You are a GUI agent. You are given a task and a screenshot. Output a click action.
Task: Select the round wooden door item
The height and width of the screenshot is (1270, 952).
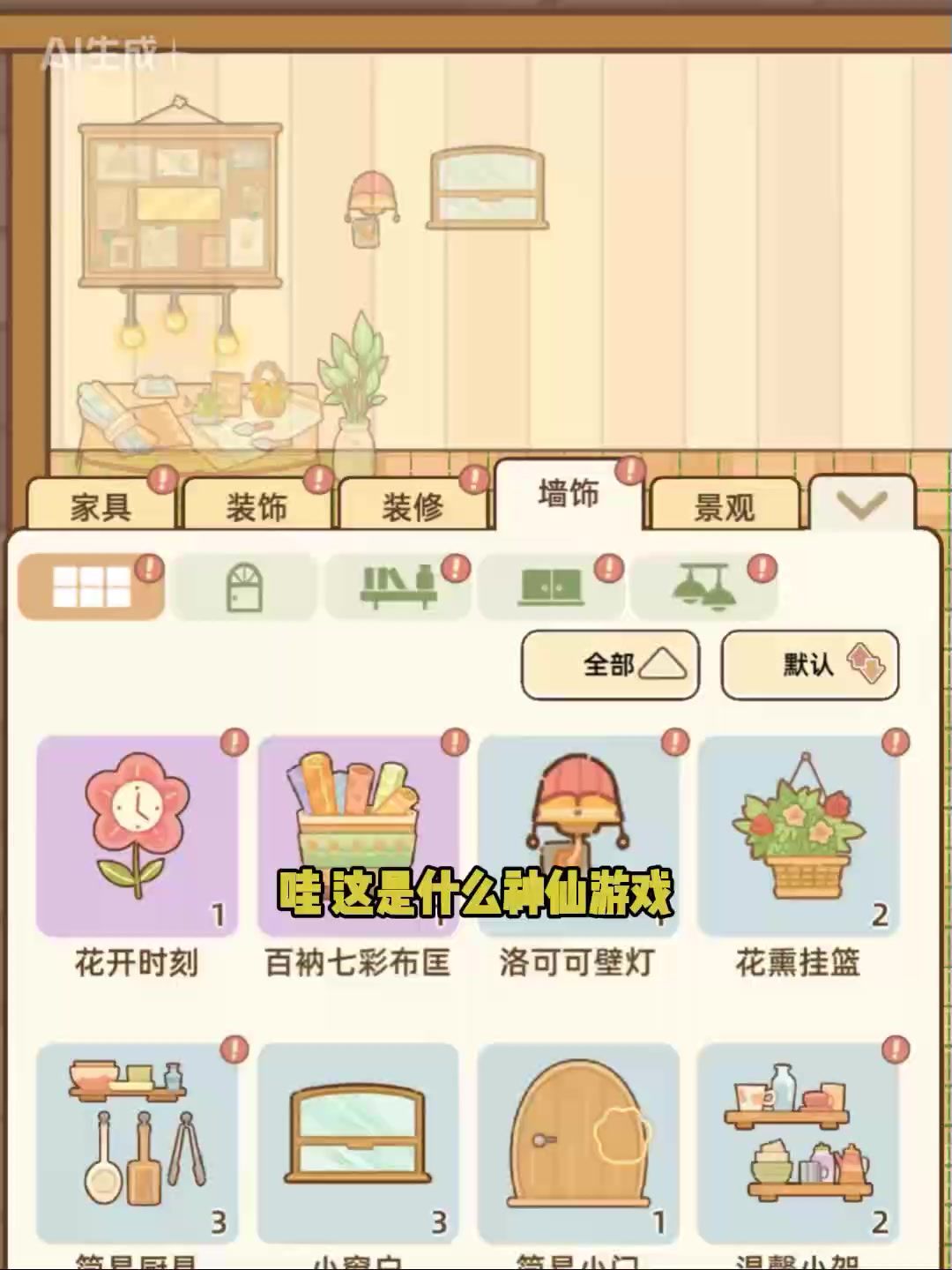[x=578, y=1142]
